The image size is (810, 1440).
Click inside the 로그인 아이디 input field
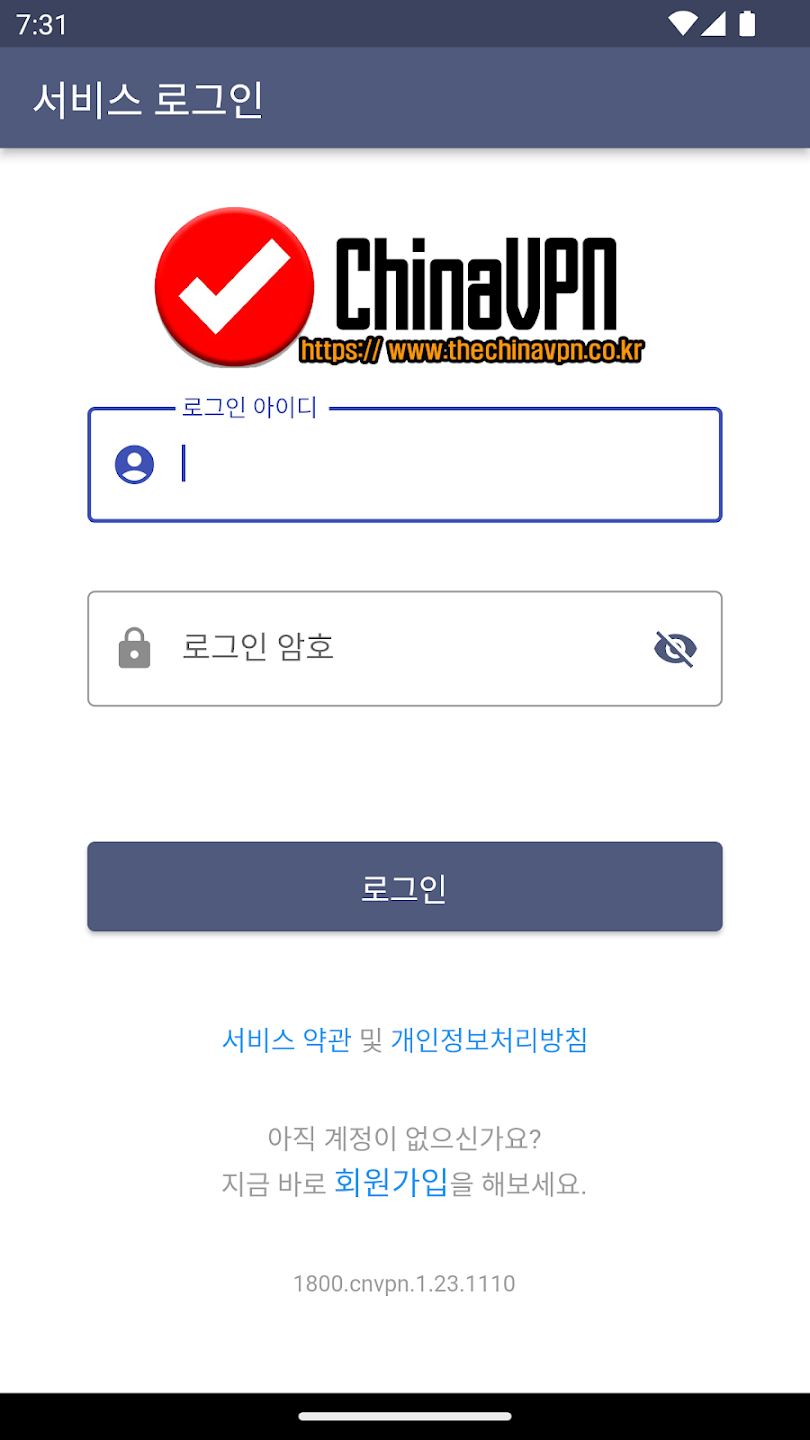400,464
